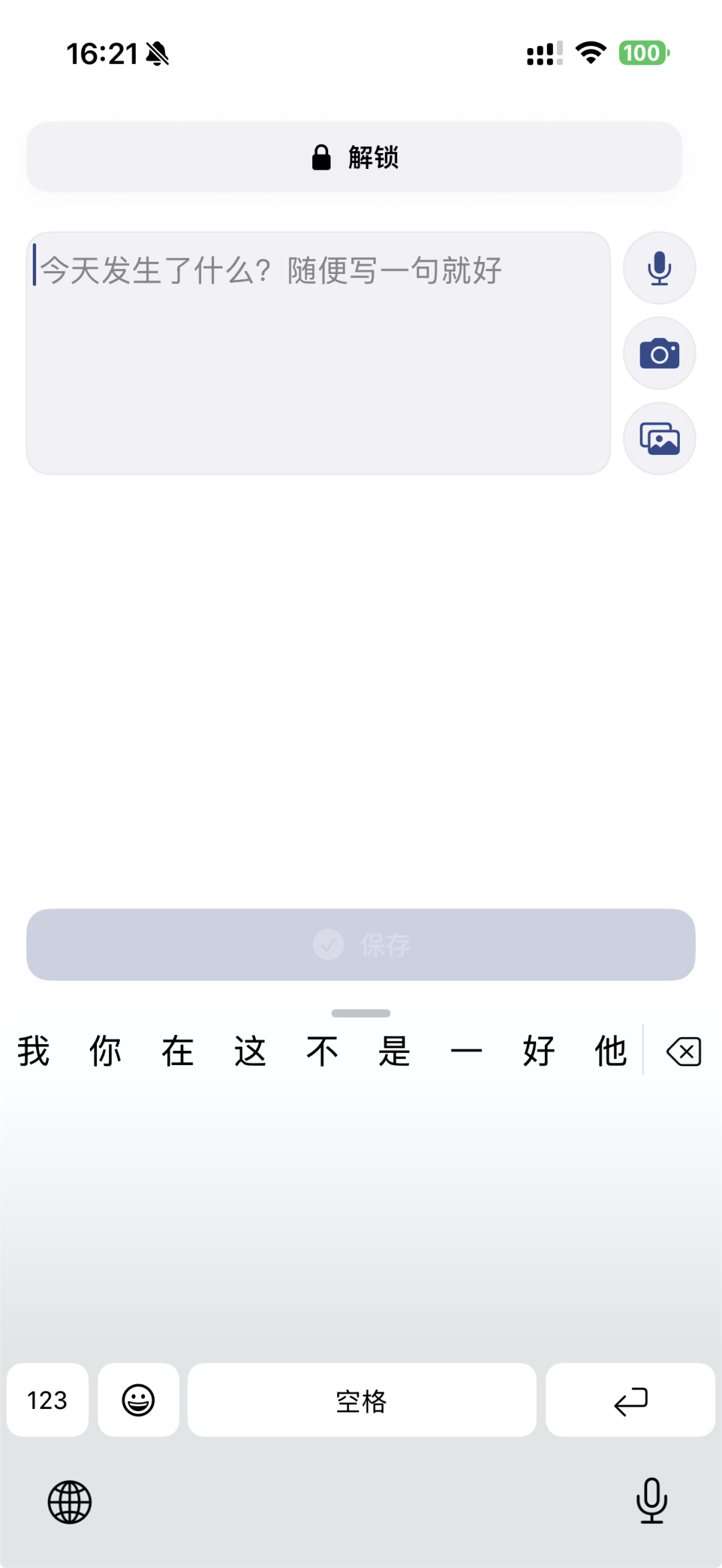Tap the return key on the keyboard

(x=630, y=1400)
